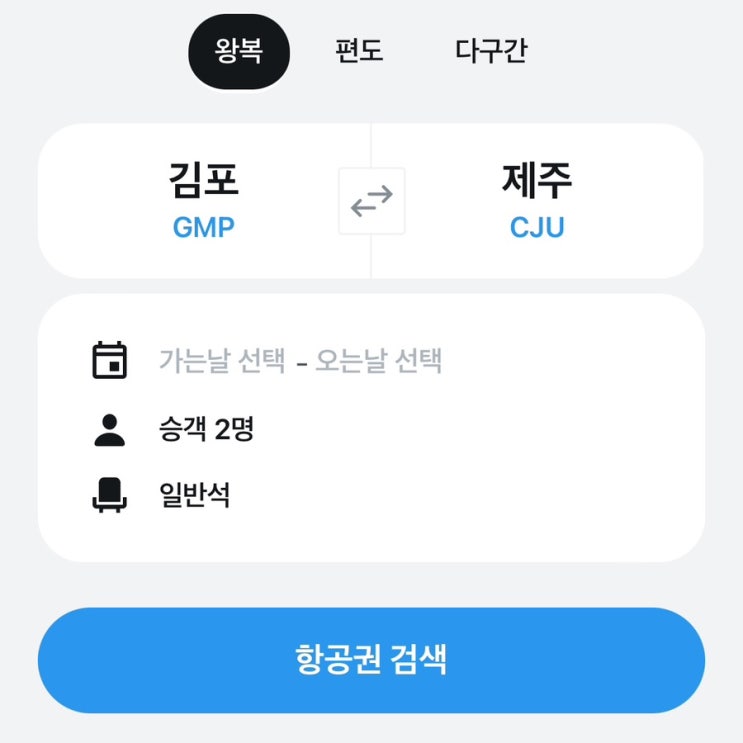Edit passenger count 승객 2명

[372, 429]
